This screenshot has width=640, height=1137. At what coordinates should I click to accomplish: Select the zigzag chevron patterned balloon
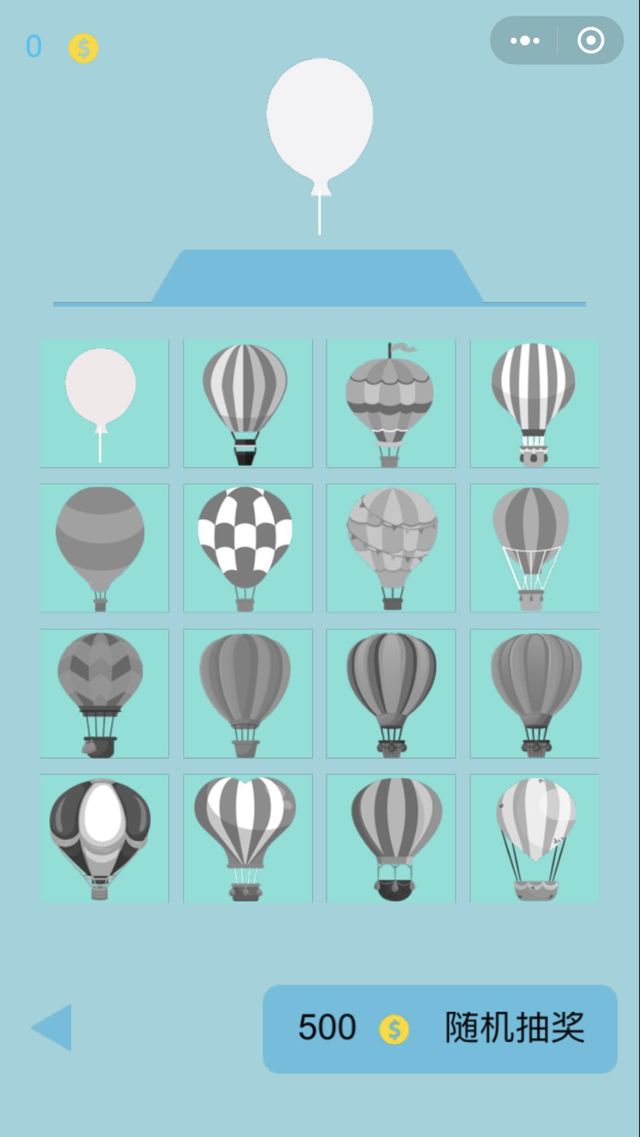tap(104, 692)
